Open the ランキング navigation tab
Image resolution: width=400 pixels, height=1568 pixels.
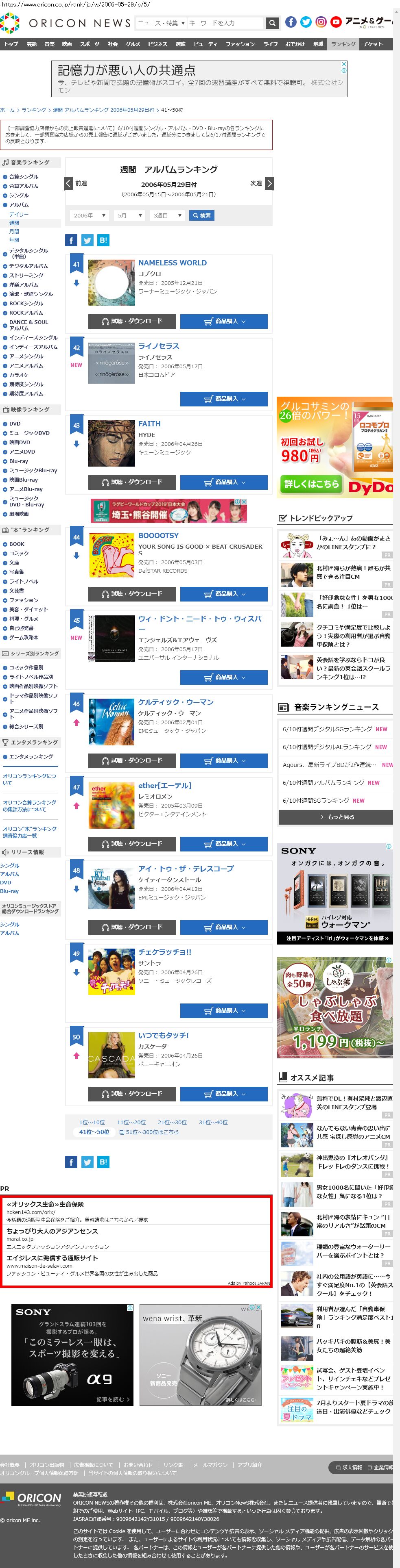343,44
